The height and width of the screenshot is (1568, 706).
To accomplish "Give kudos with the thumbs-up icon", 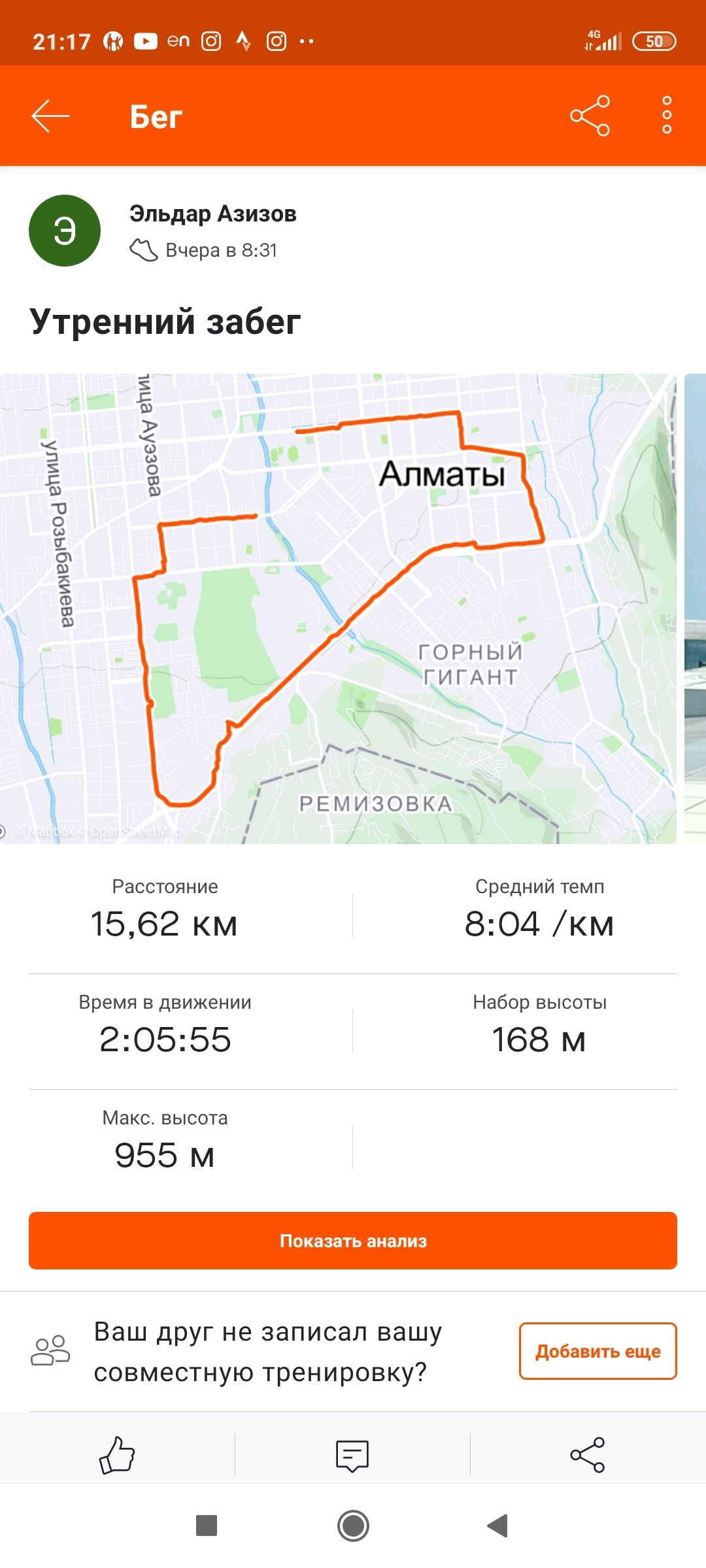I will [x=117, y=1455].
